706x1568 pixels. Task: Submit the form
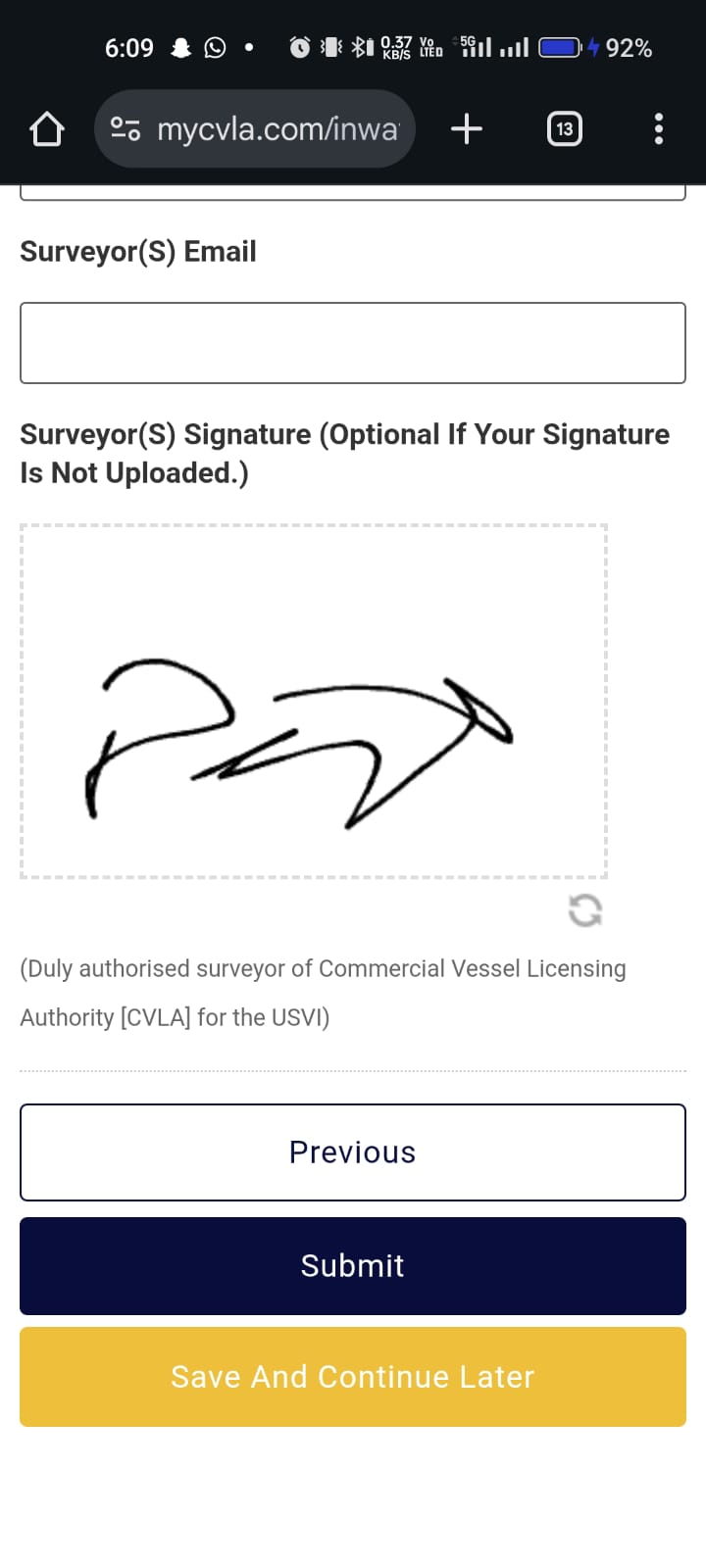tap(353, 1265)
